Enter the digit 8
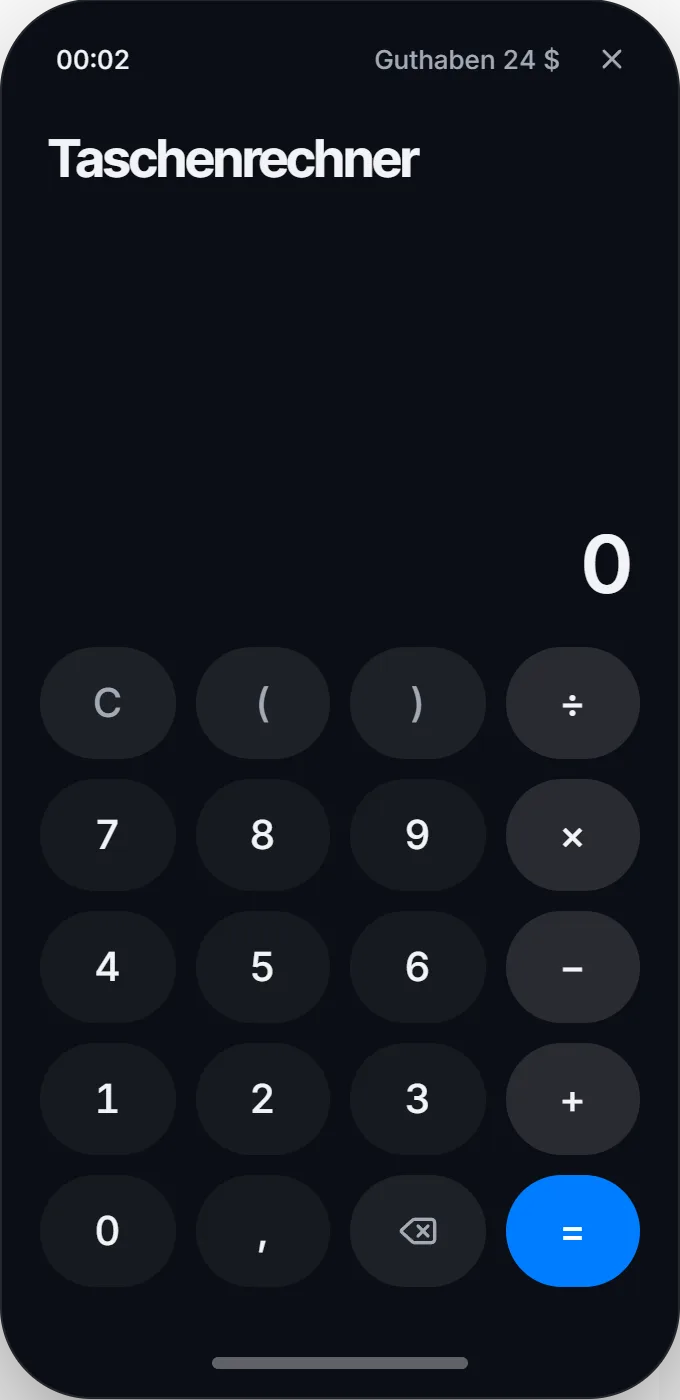Viewport: 680px width, 1400px height. pyautogui.click(x=263, y=835)
